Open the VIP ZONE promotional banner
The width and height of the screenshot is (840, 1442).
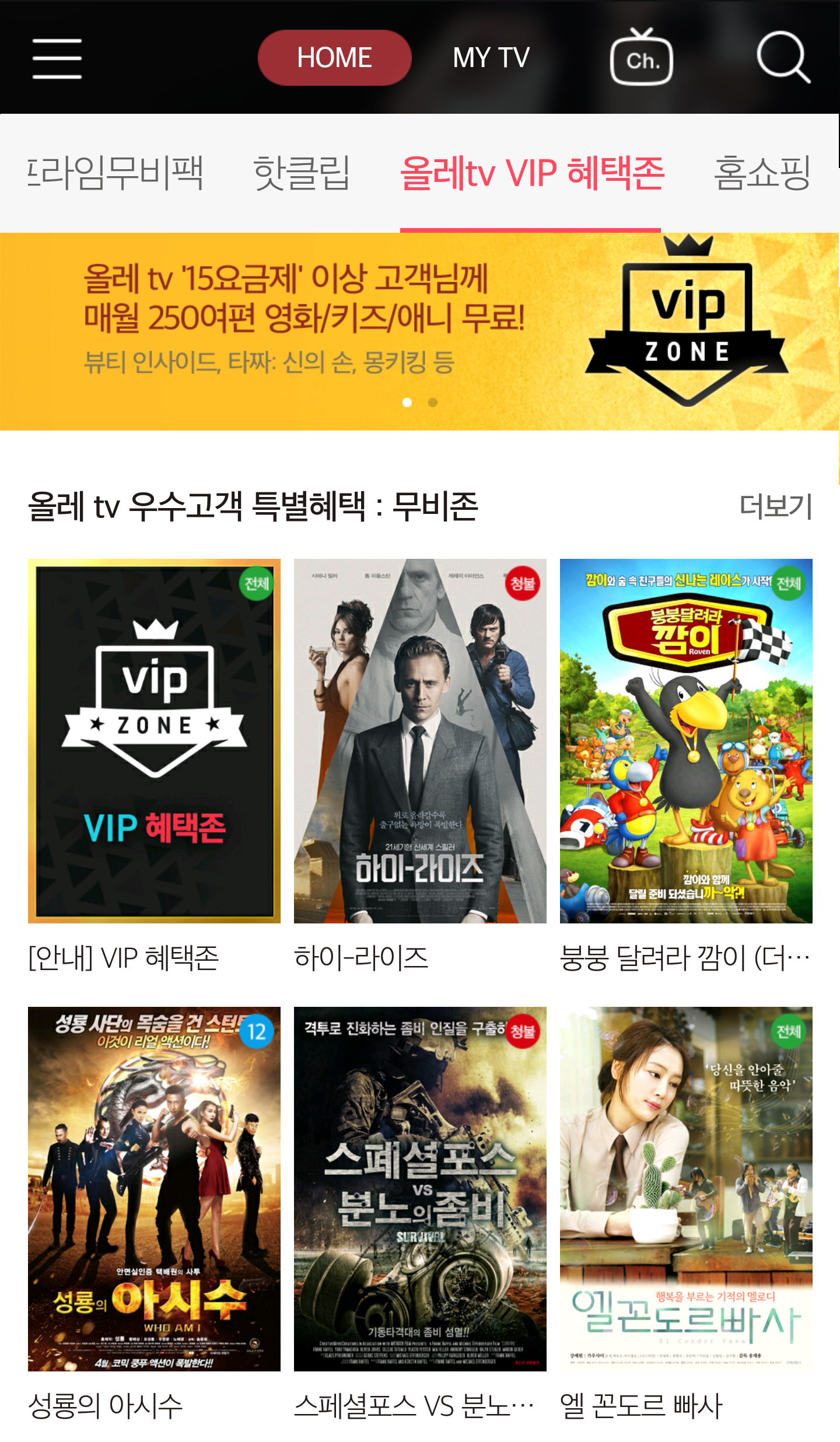(419, 331)
